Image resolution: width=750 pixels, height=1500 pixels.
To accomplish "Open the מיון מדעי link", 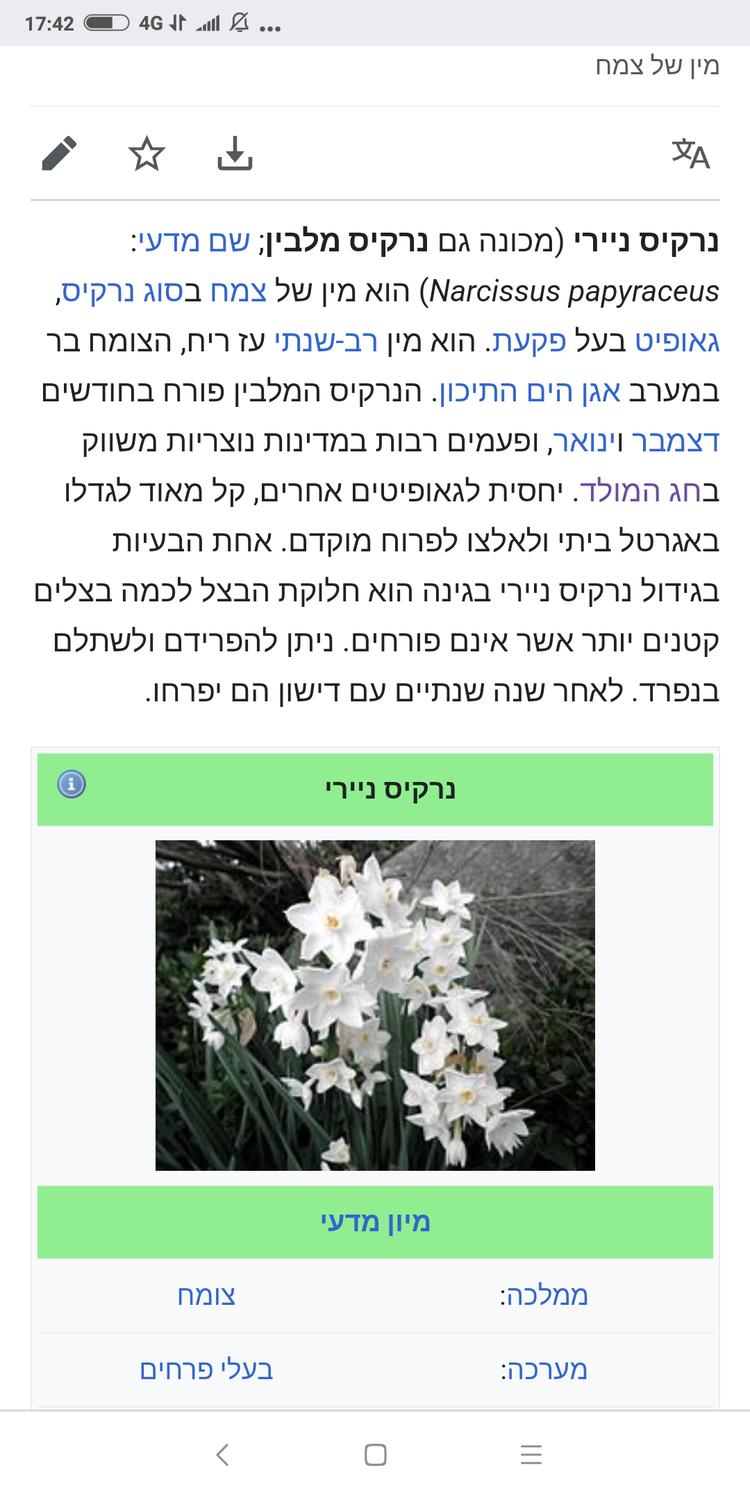I will (375, 1222).
